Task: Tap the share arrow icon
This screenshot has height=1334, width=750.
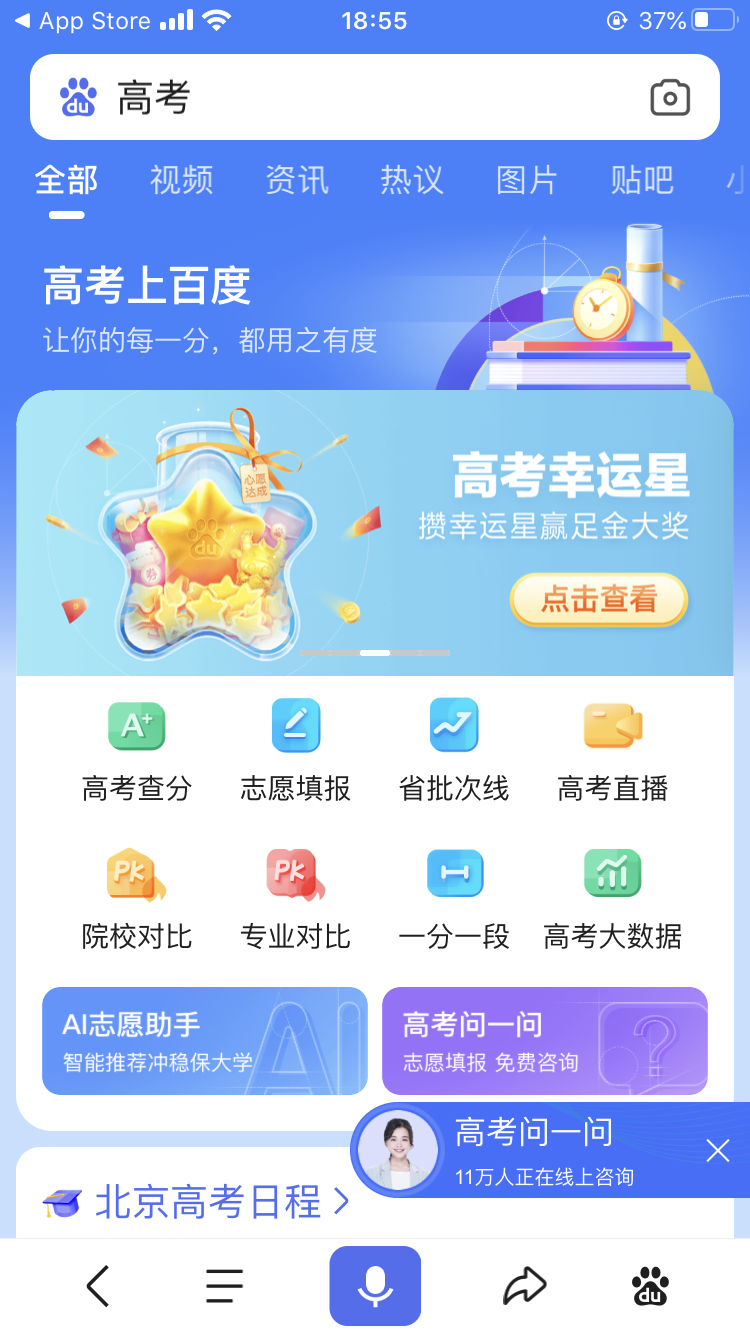Action: click(x=523, y=1286)
